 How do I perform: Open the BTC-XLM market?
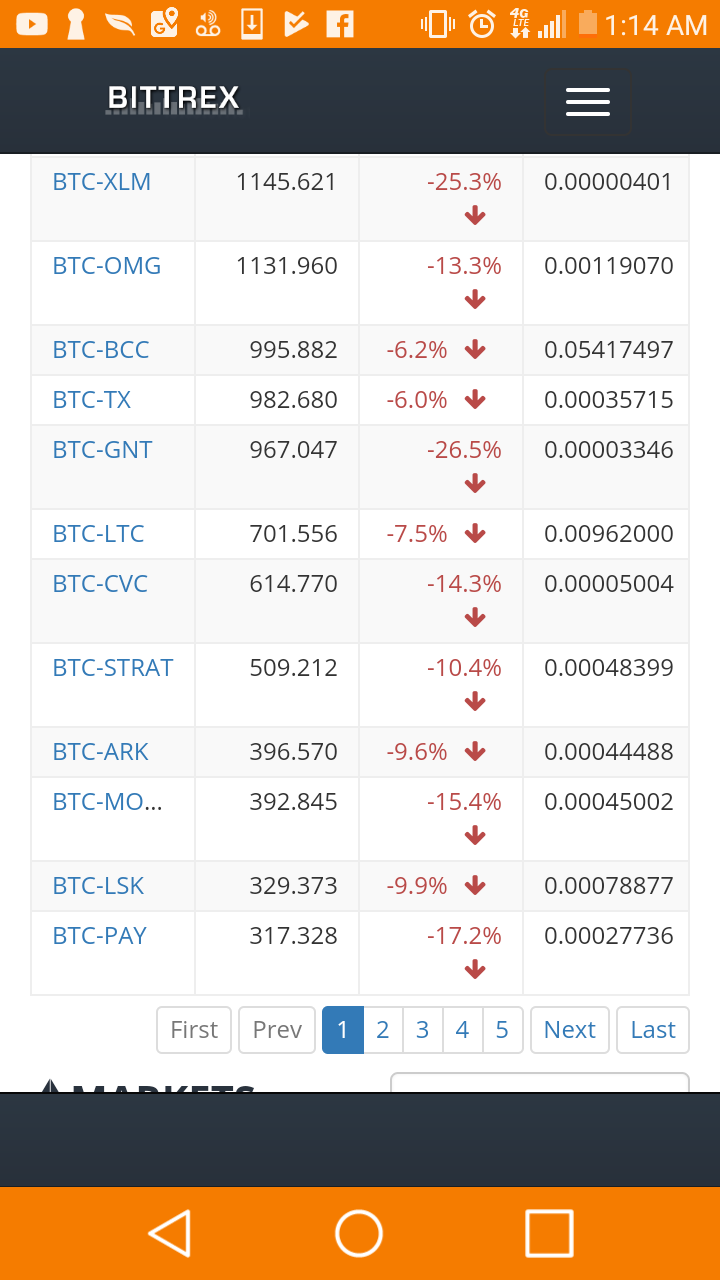click(102, 182)
